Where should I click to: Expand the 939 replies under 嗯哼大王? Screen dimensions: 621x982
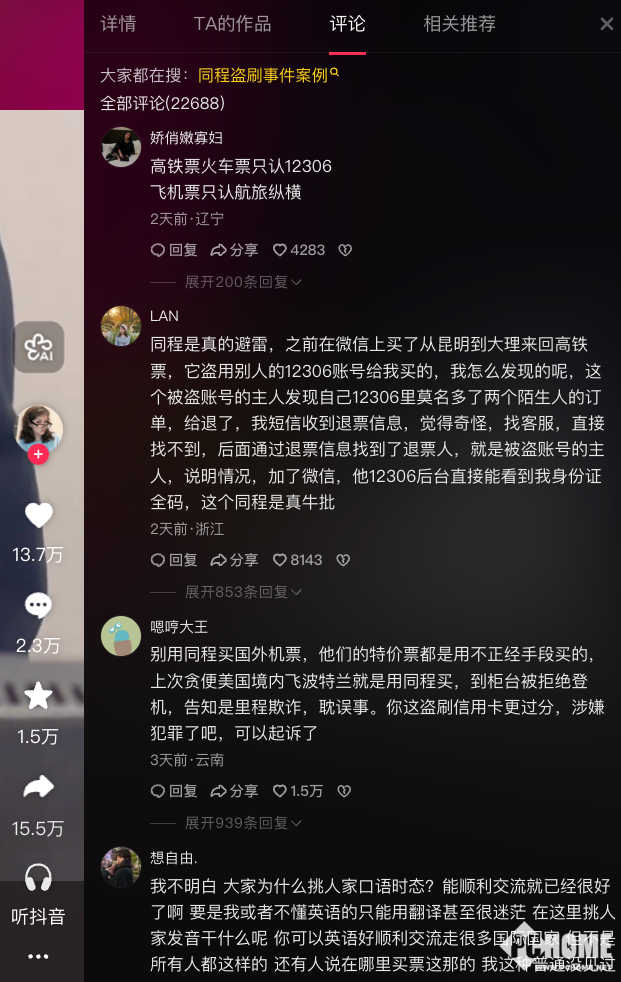coord(243,823)
